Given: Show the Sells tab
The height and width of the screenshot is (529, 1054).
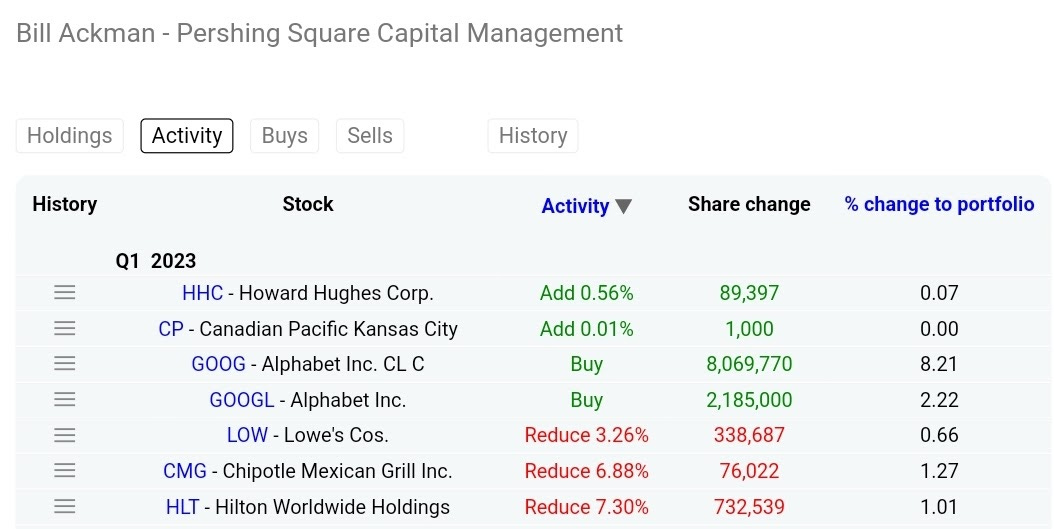Looking at the screenshot, I should click(x=370, y=136).
